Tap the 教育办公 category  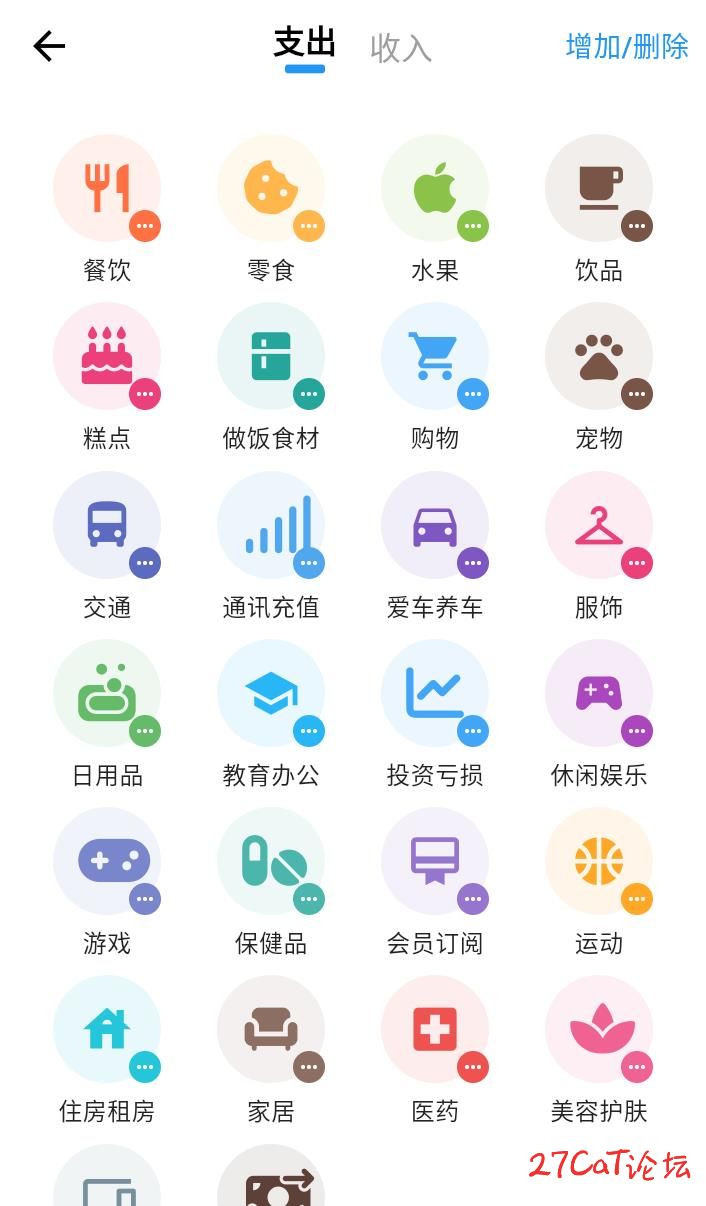point(271,693)
